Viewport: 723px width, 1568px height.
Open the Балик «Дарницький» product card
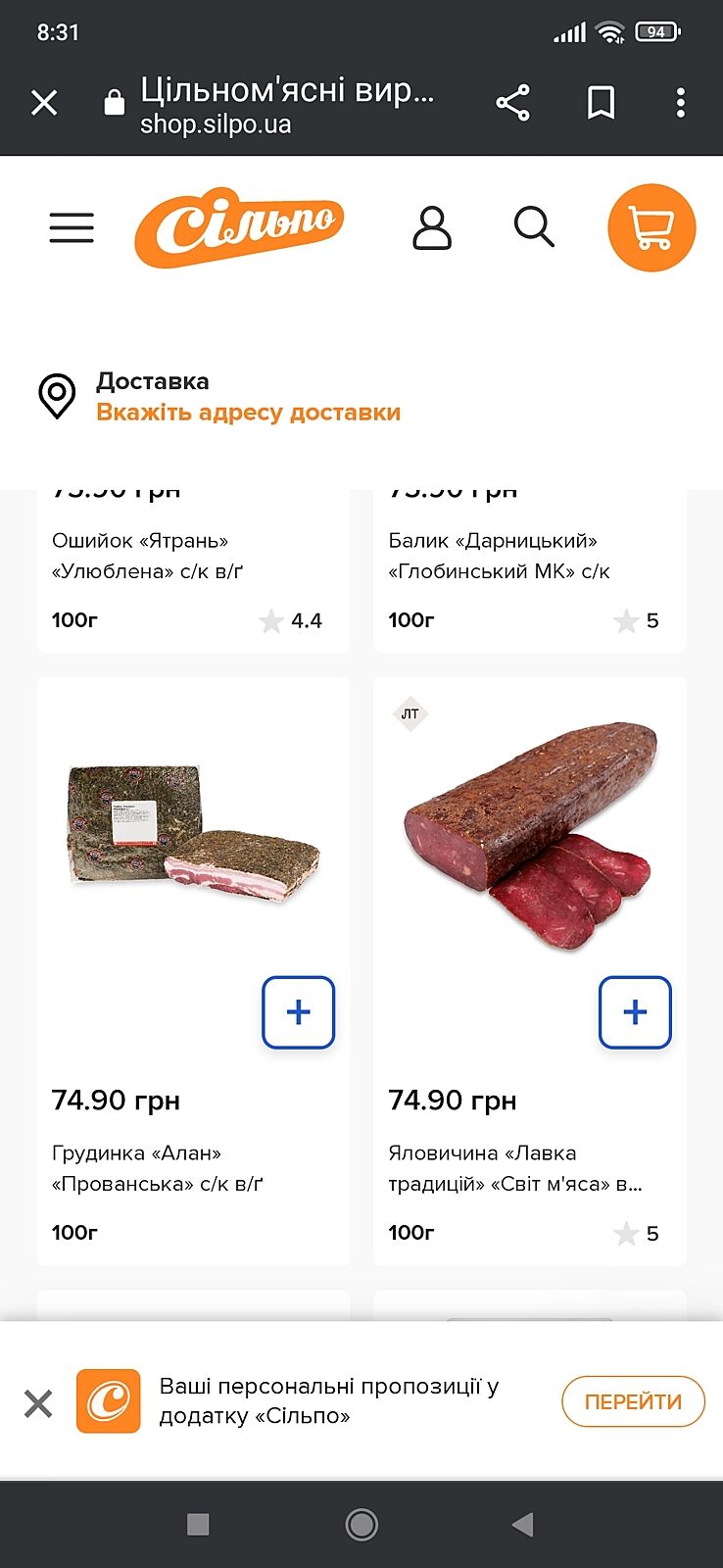(x=499, y=556)
